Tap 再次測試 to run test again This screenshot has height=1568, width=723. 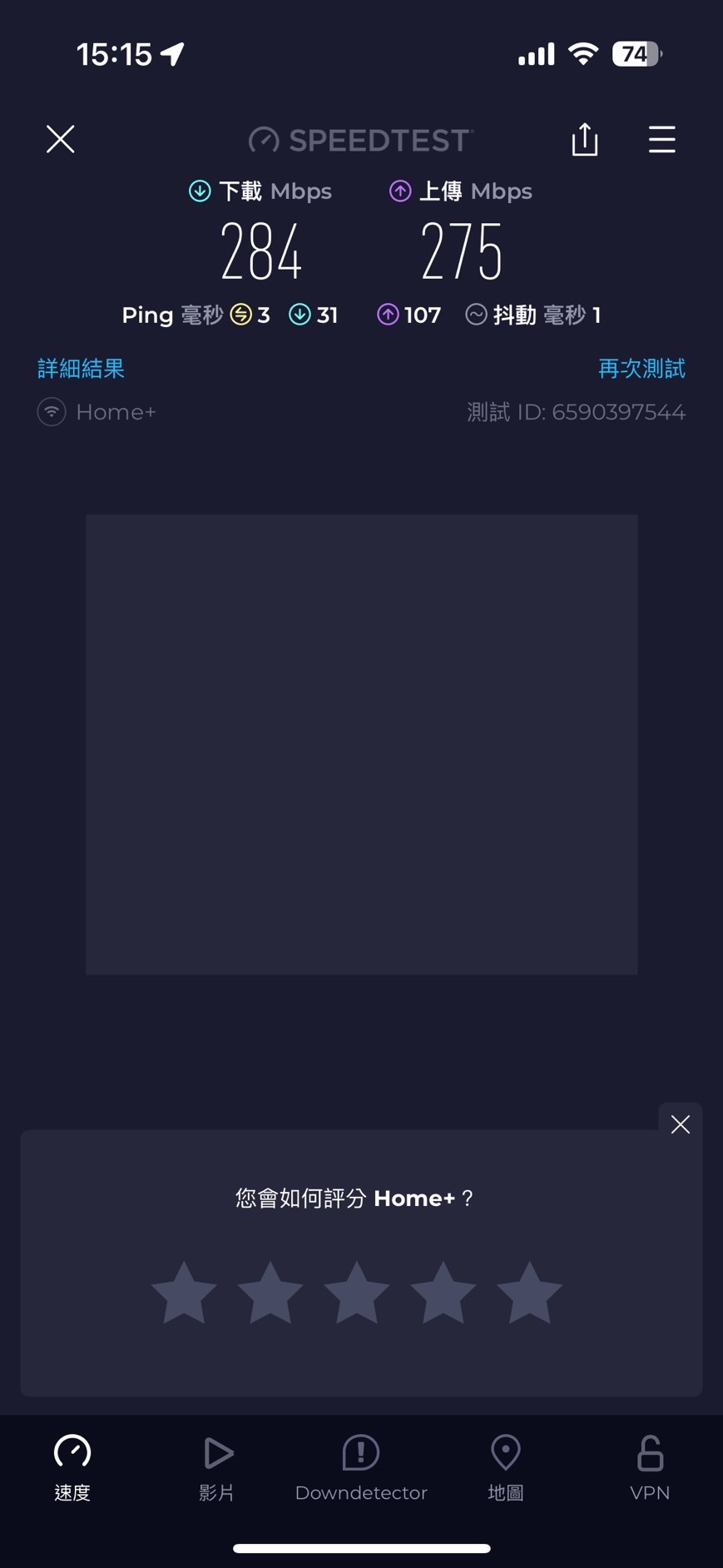(x=641, y=369)
